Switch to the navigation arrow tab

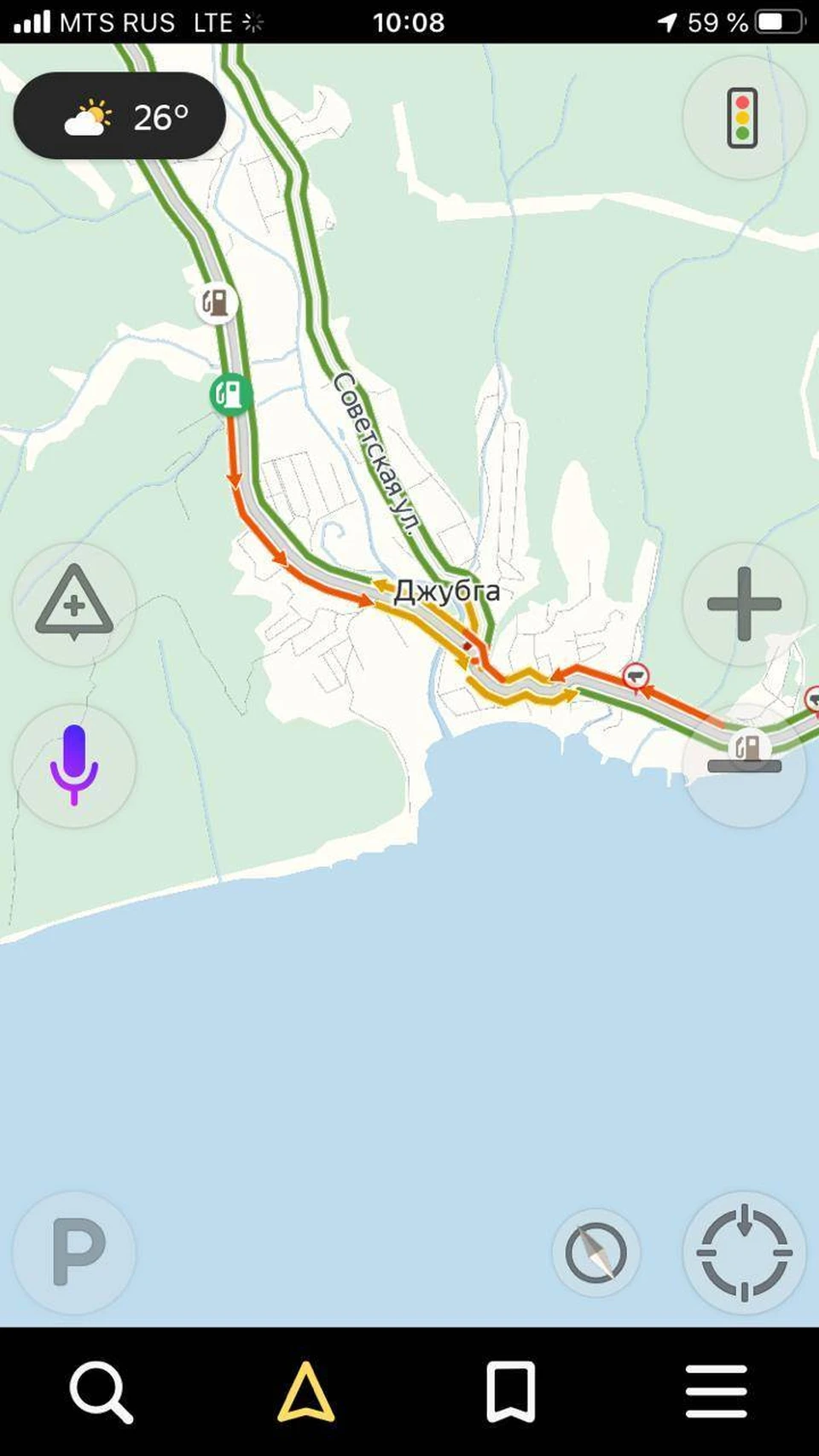click(x=306, y=1392)
